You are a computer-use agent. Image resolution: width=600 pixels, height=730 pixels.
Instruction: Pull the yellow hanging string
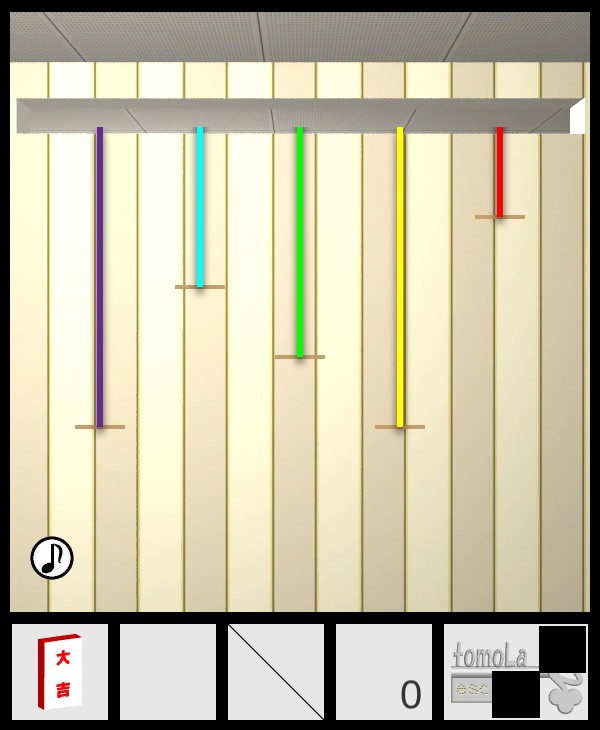[x=400, y=280]
